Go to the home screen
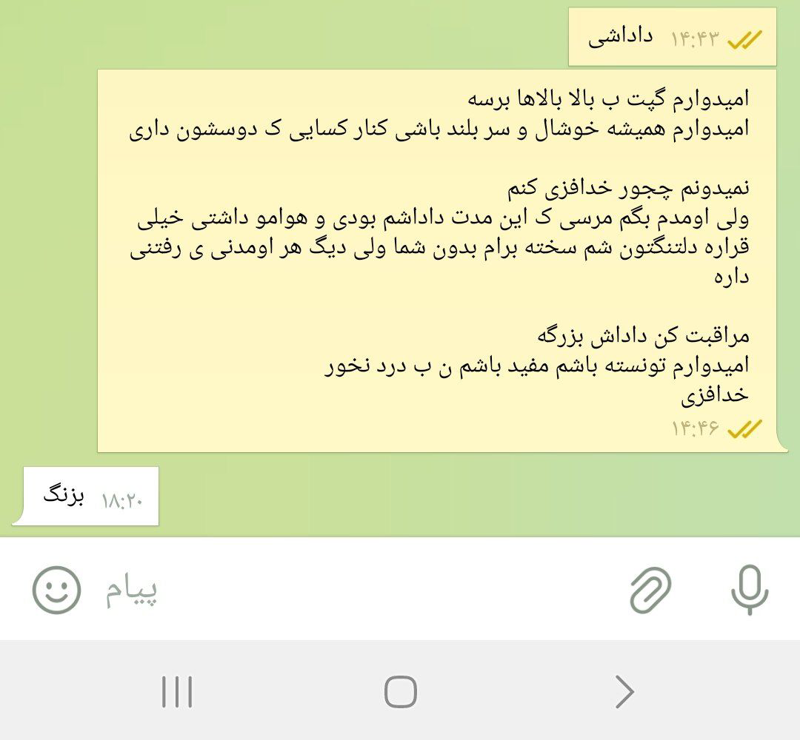This screenshot has width=800, height=740. (400, 692)
